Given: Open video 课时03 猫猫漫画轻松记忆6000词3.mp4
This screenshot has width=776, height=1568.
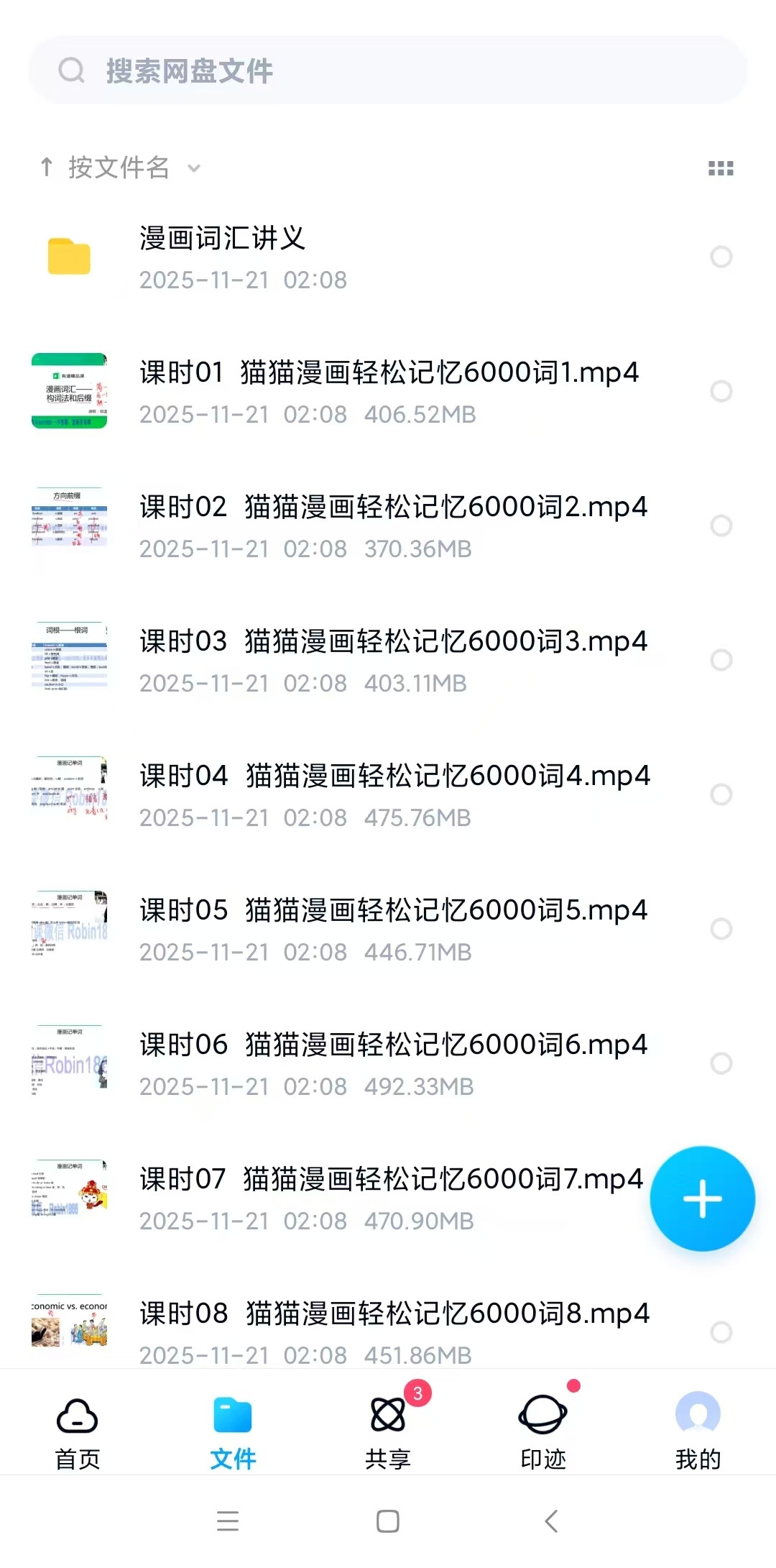Looking at the screenshot, I should click(392, 659).
